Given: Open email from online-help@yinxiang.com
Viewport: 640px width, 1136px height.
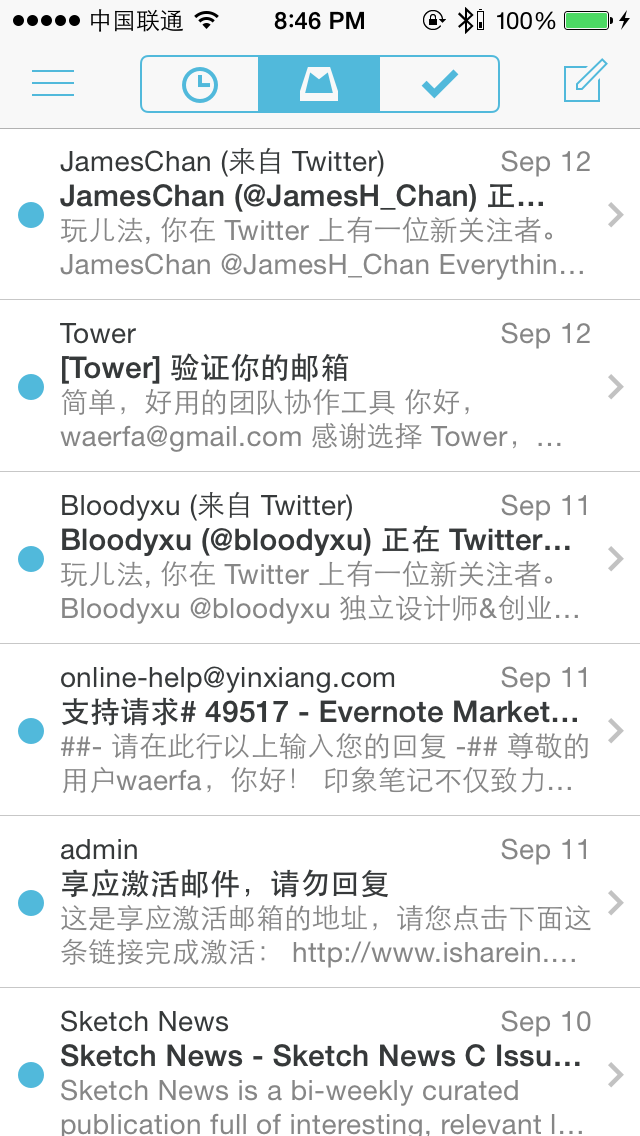Looking at the screenshot, I should click(x=320, y=730).
